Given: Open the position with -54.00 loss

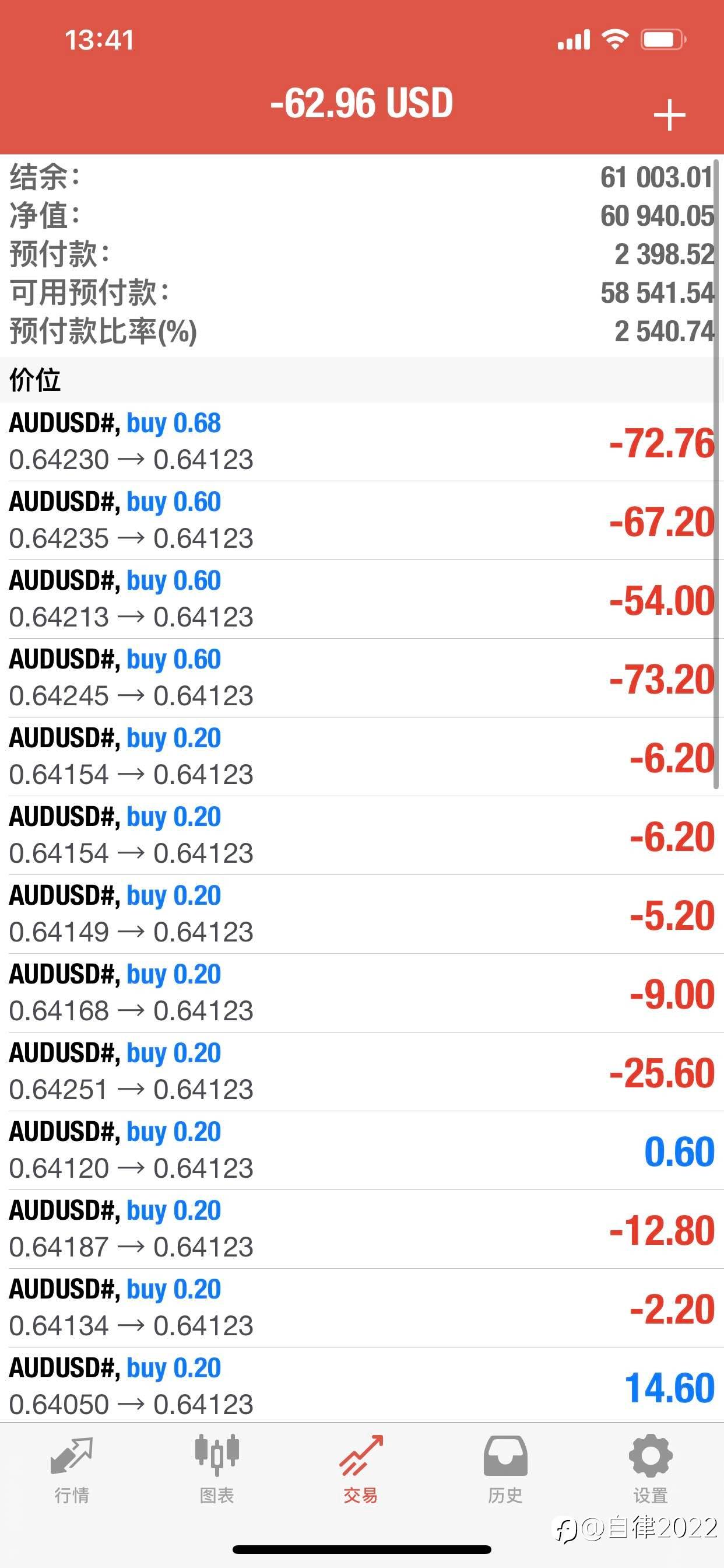Looking at the screenshot, I should tap(362, 599).
